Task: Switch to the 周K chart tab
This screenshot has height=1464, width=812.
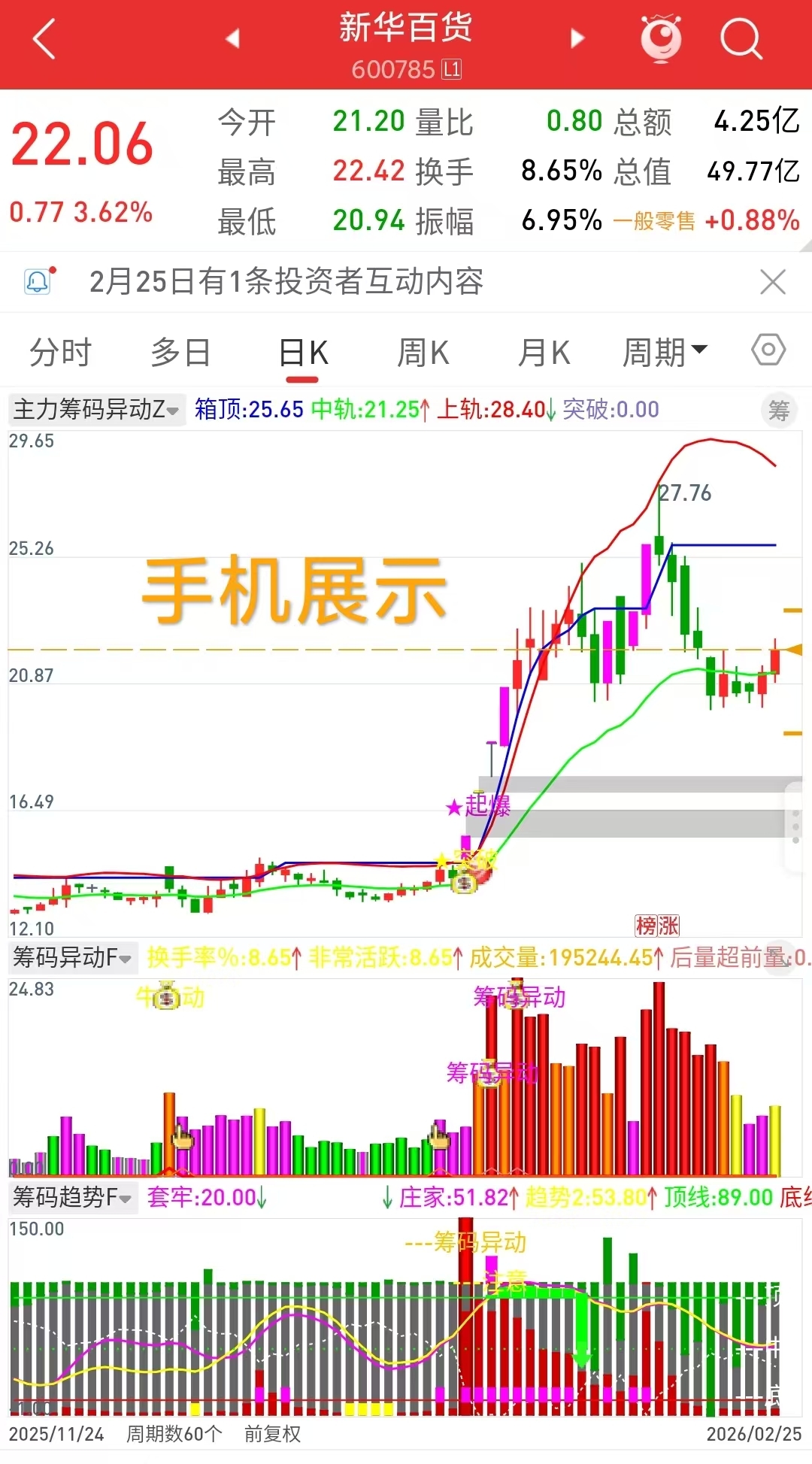Action: point(423,352)
